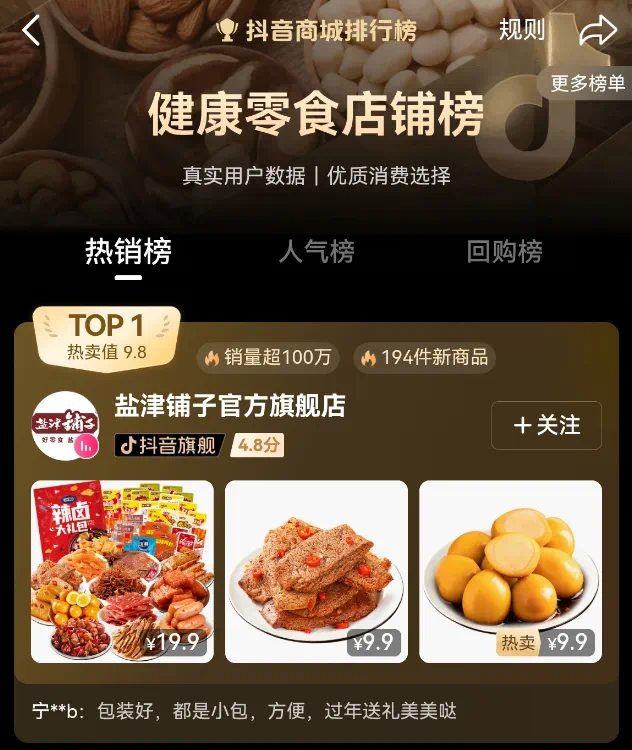Switch to the 回购榜 tab
The height and width of the screenshot is (750, 632).
point(504,251)
